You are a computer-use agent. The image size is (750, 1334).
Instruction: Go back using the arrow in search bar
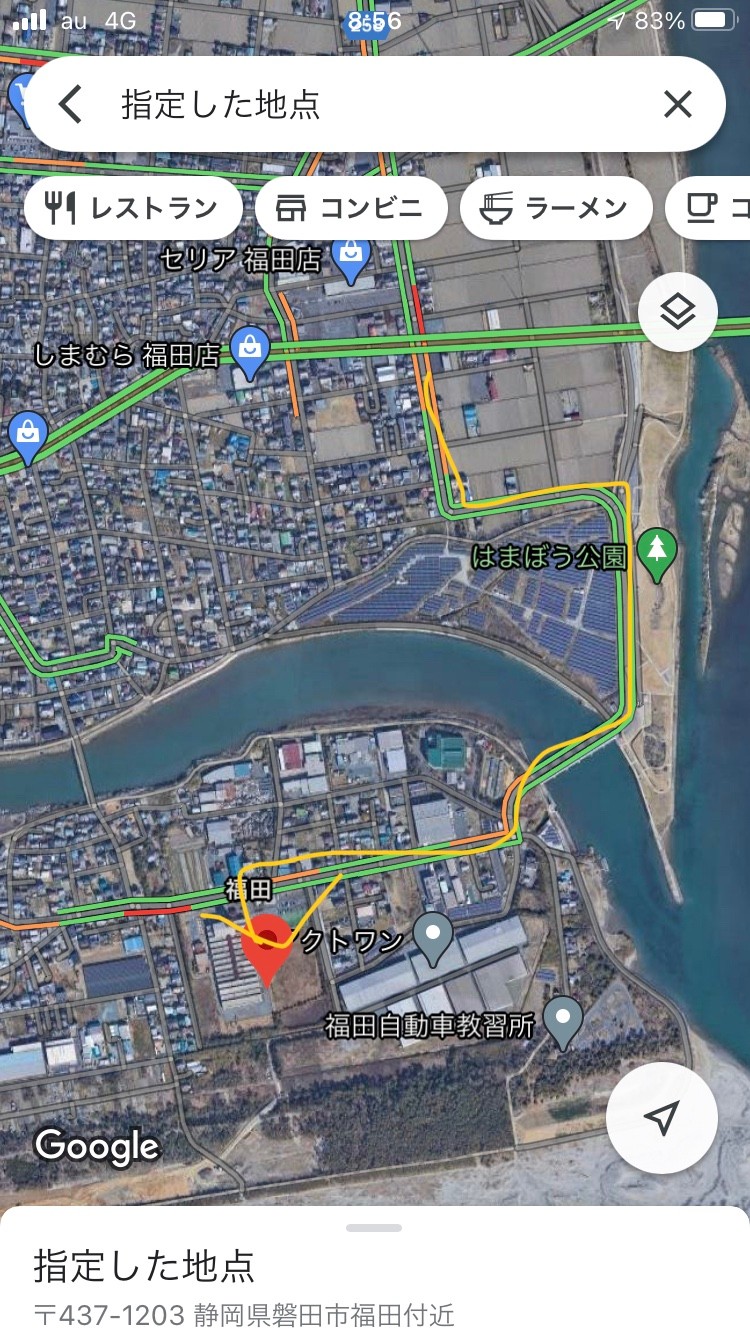(70, 104)
